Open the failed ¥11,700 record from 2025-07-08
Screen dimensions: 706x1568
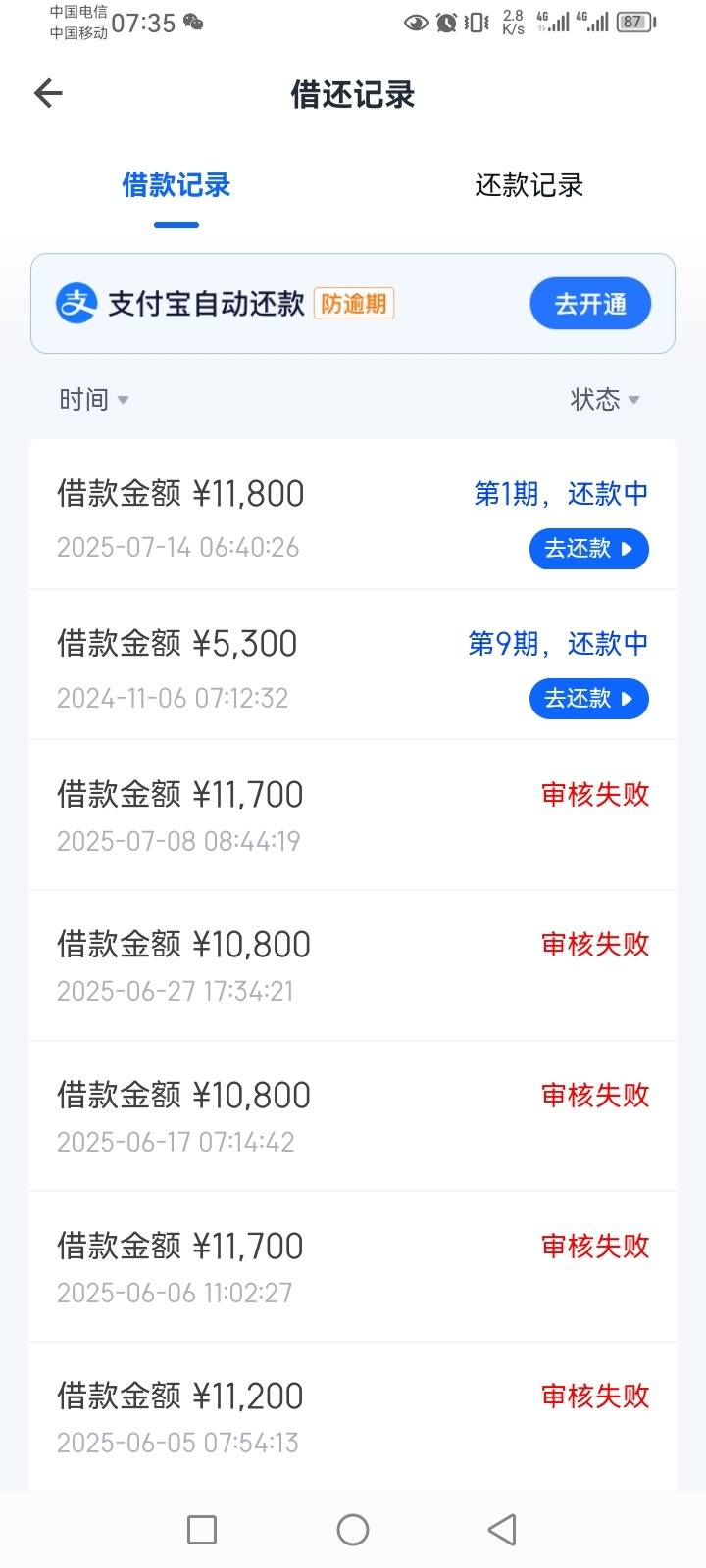click(353, 815)
